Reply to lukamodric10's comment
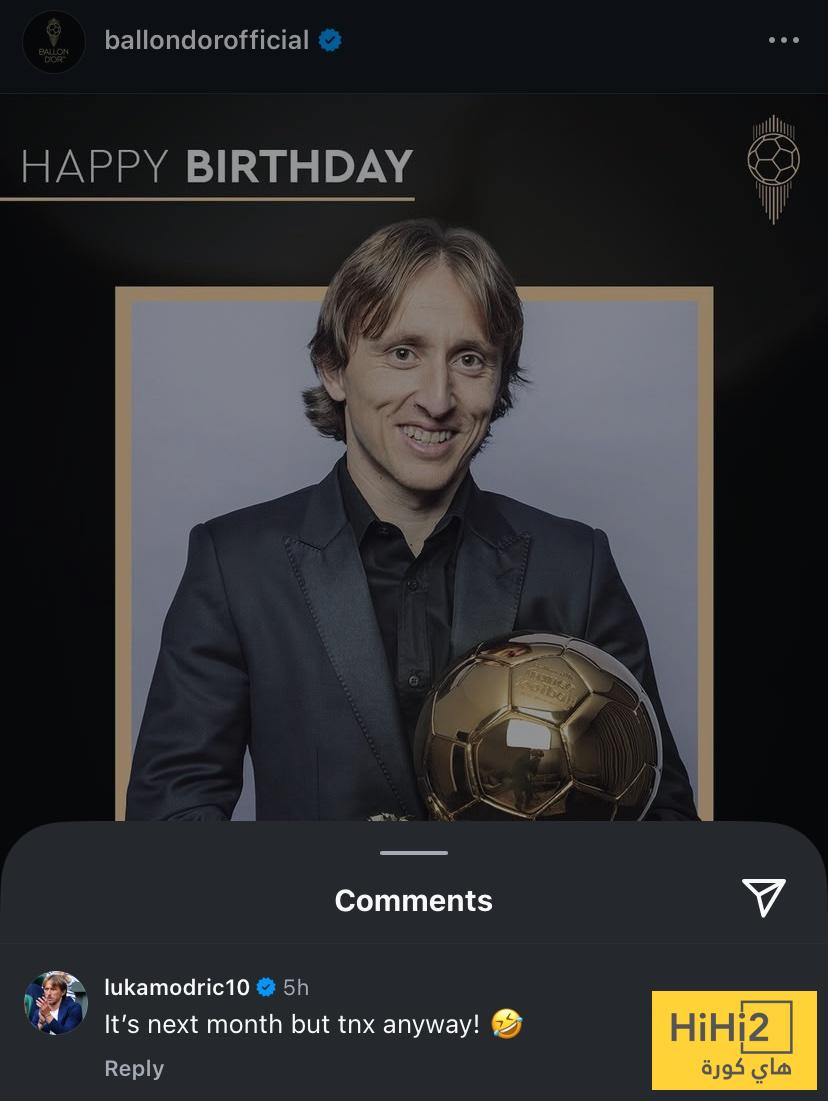The image size is (828, 1101). [x=134, y=1068]
